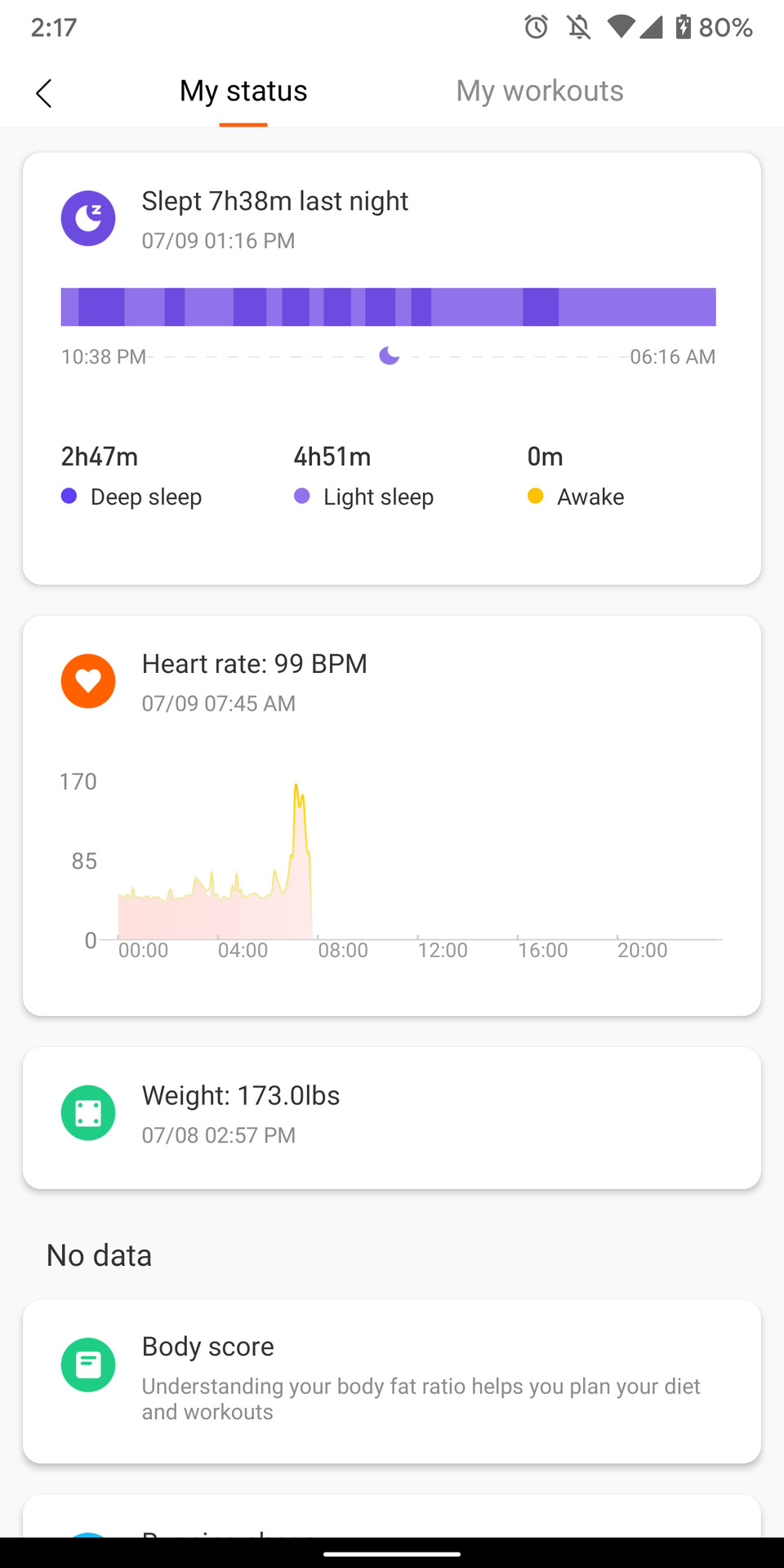Screen dimensions: 784x1568
Task: Open the Heart rate 99 BPM card
Action: 392,816
